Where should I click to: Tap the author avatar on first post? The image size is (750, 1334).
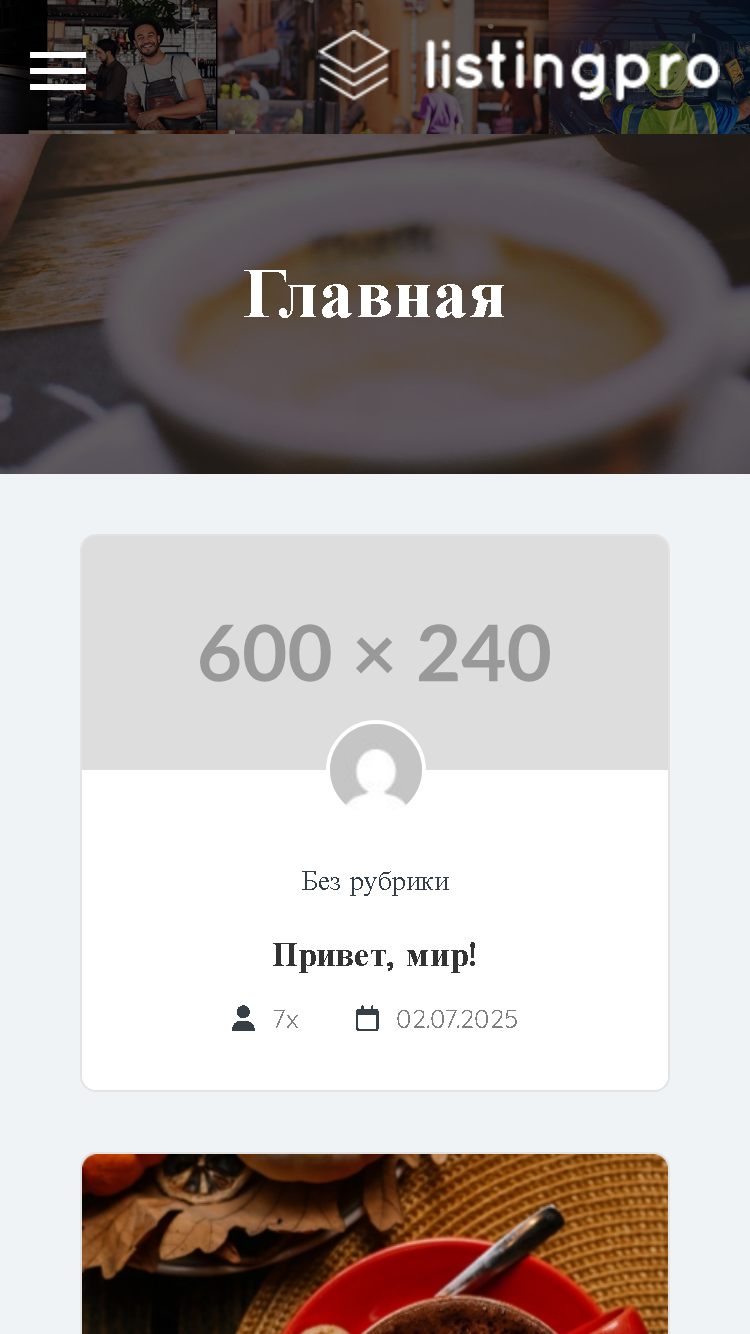376,770
